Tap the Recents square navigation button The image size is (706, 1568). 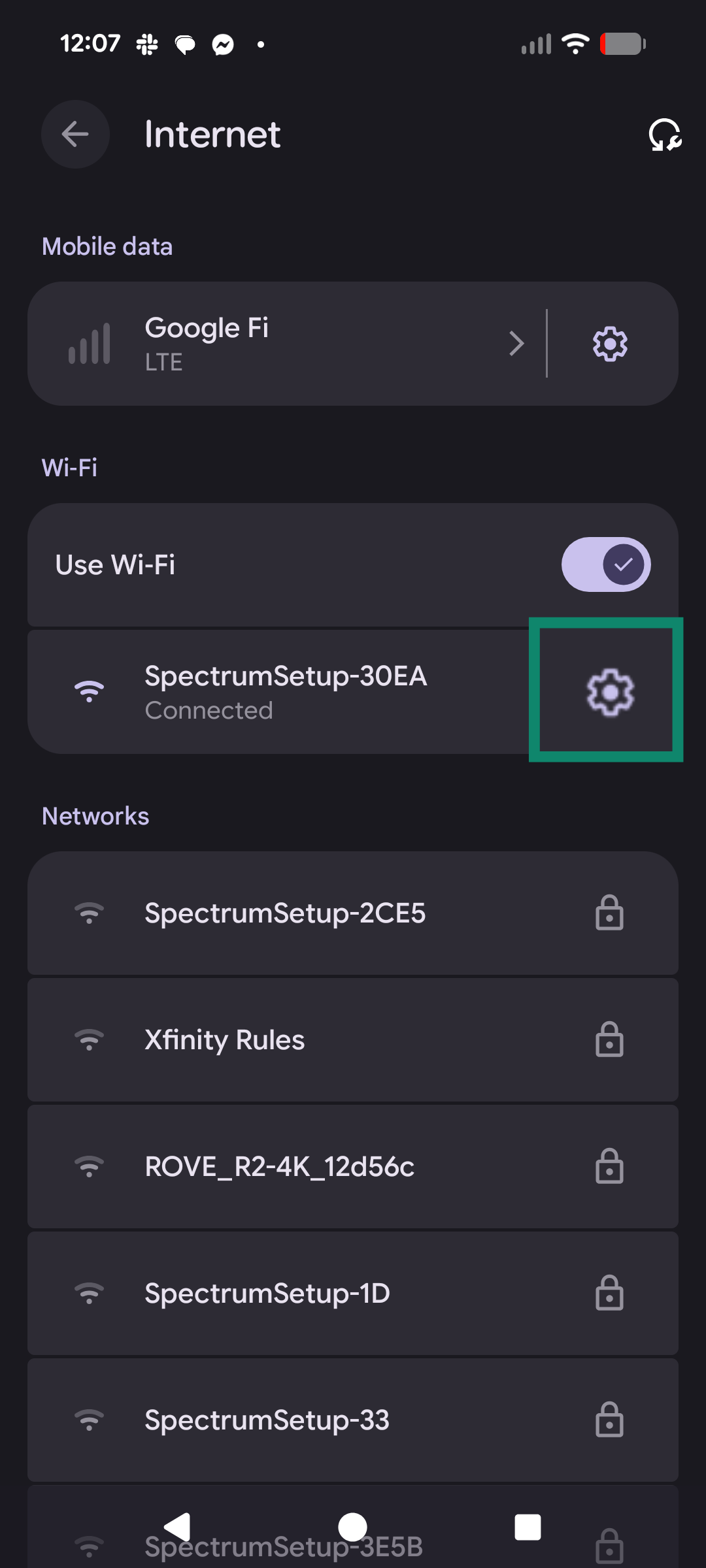527,1527
